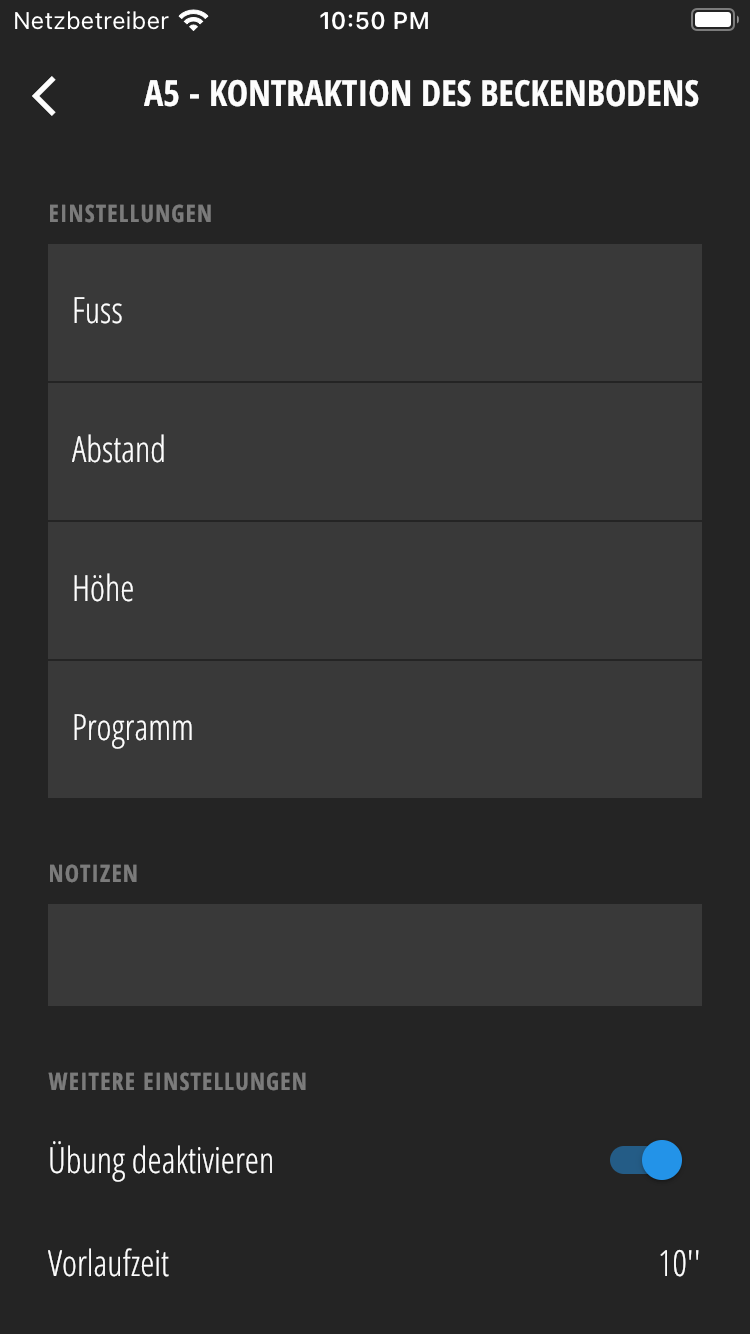Open the Programm setting
The height and width of the screenshot is (1334, 750).
click(374, 729)
